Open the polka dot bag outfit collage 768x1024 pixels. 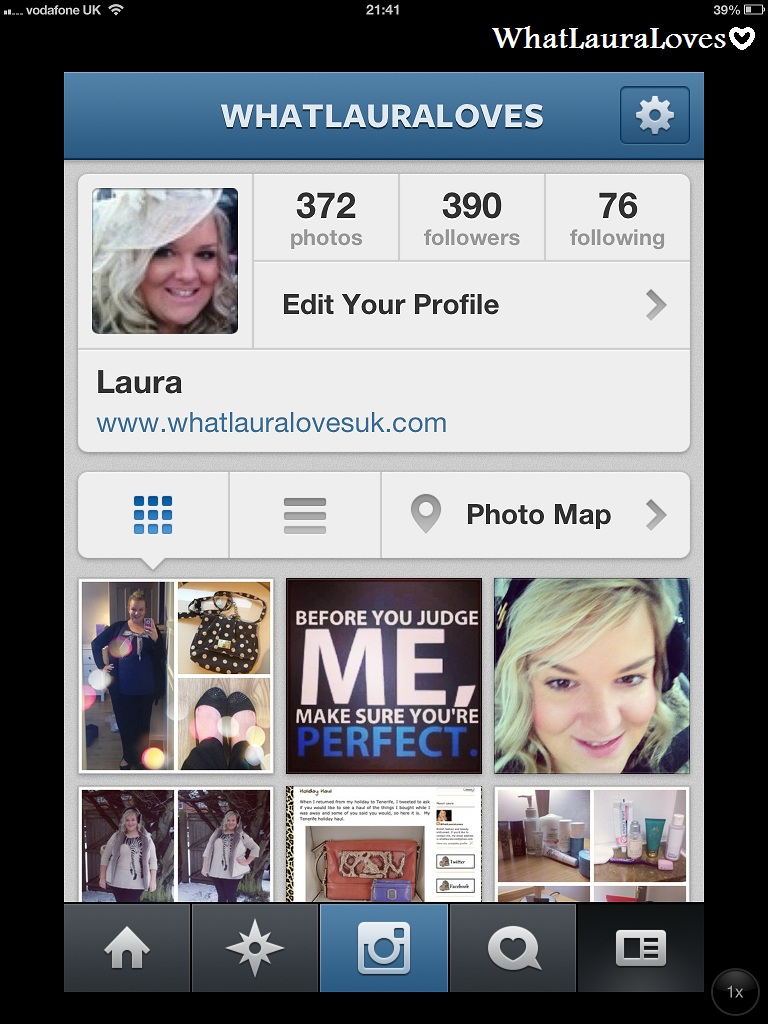(x=176, y=675)
